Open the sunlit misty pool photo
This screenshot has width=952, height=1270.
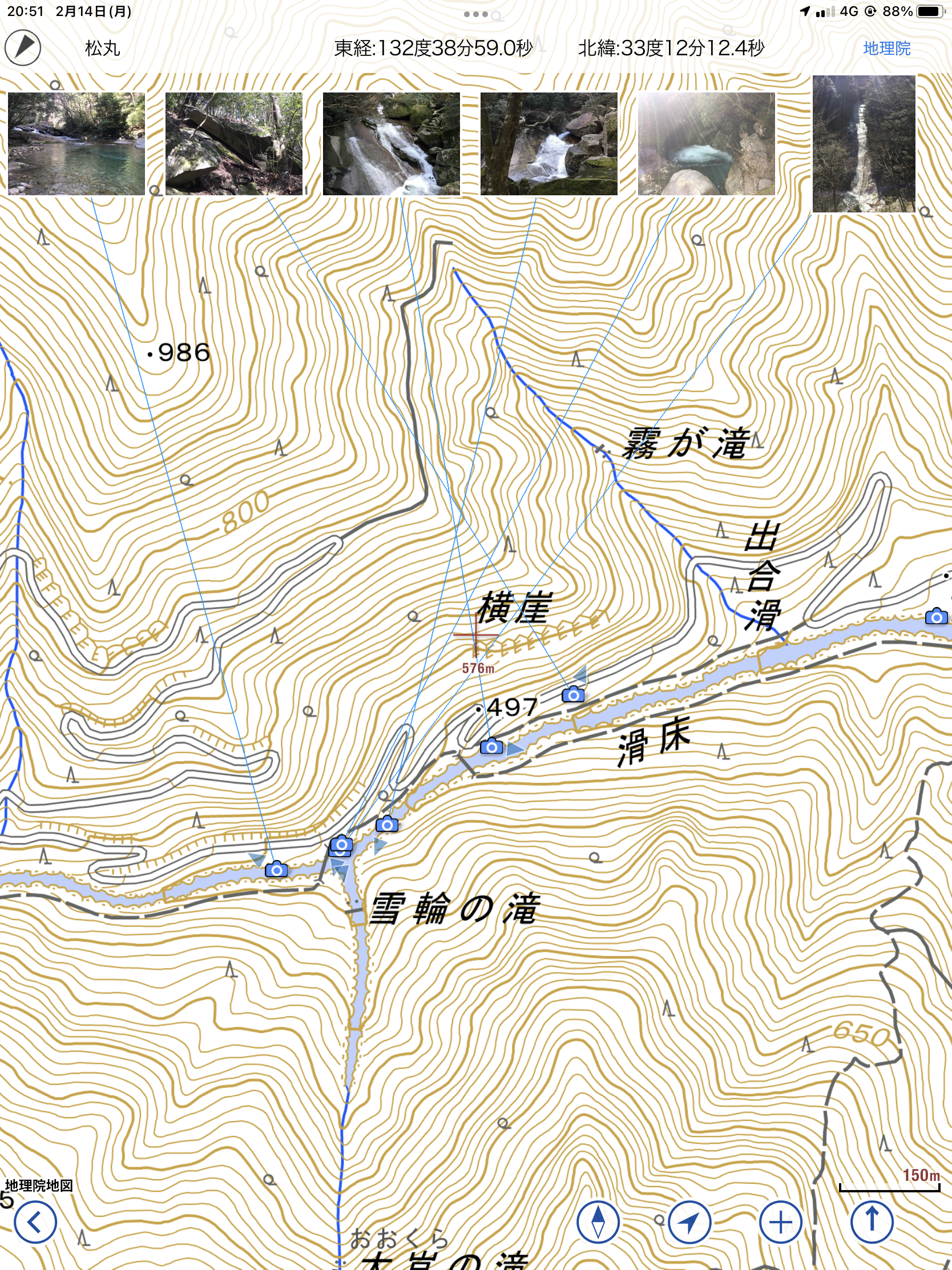pos(707,144)
